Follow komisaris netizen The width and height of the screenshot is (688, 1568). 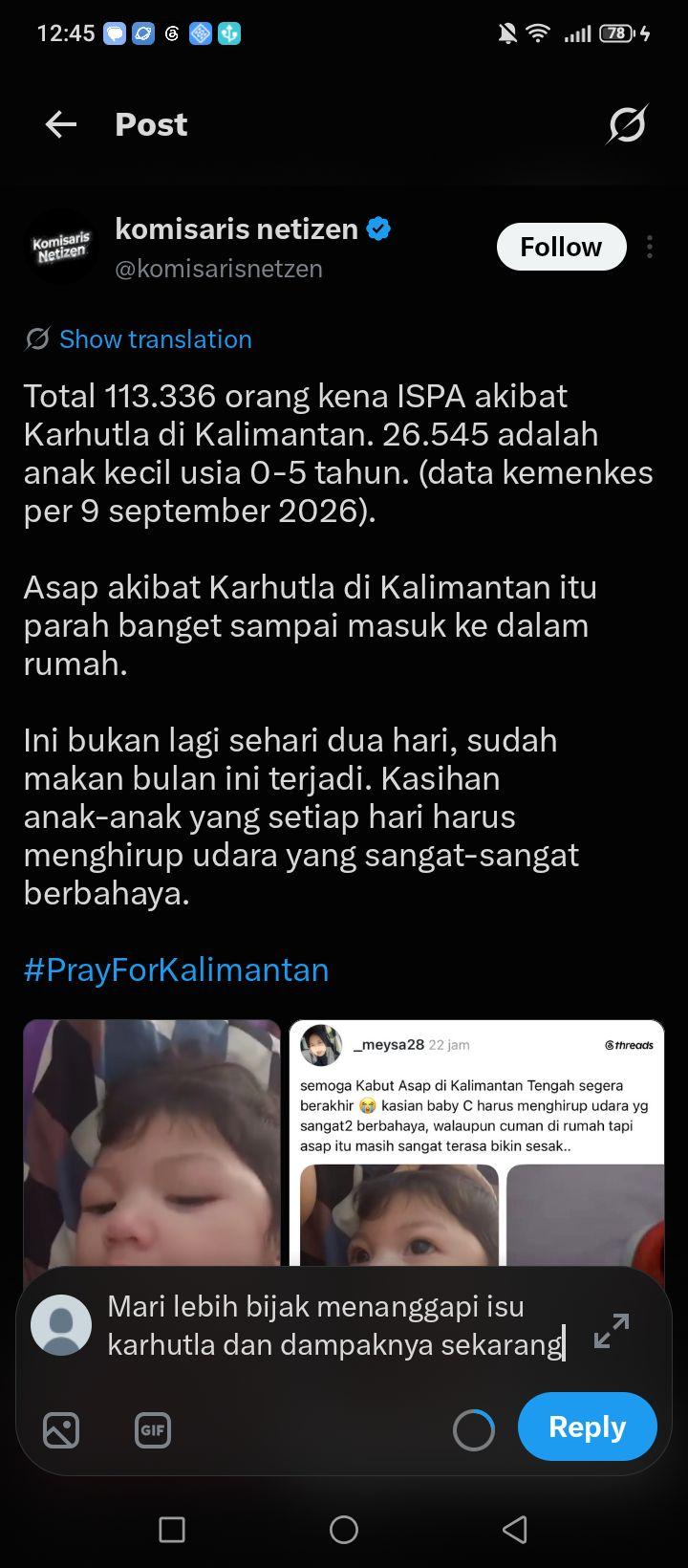click(x=561, y=247)
